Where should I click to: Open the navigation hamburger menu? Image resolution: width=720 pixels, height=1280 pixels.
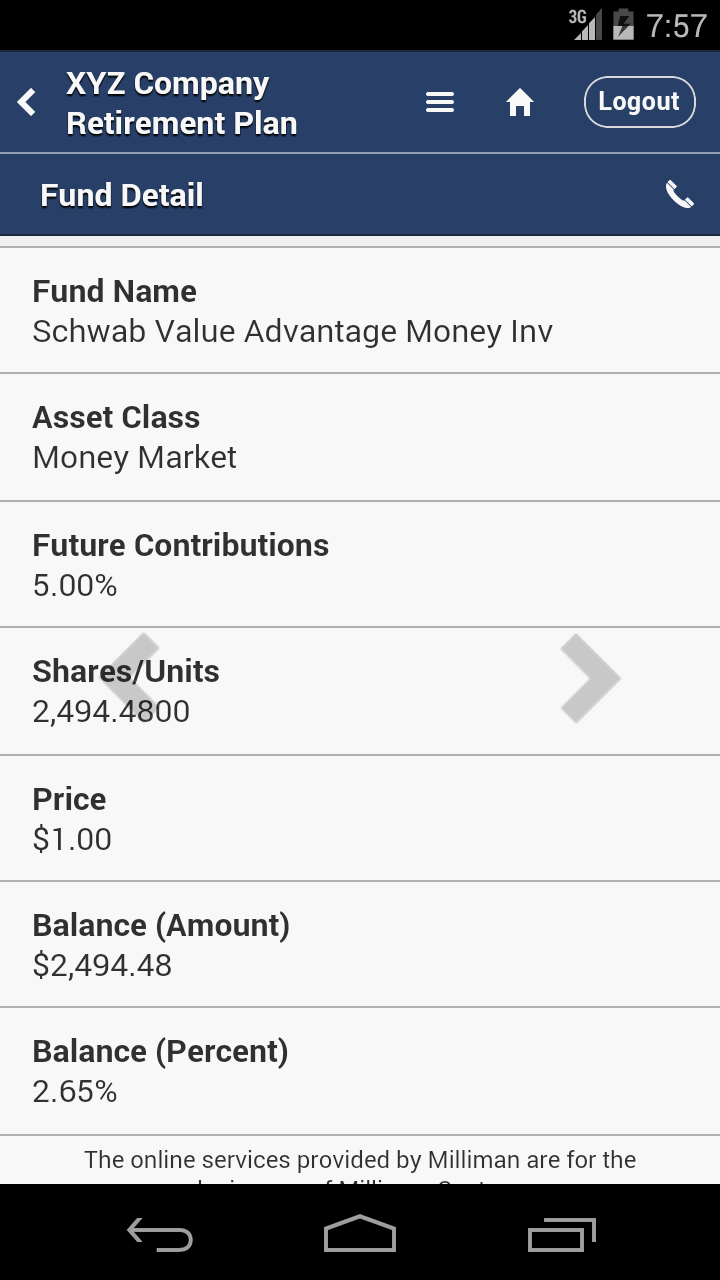click(x=439, y=101)
